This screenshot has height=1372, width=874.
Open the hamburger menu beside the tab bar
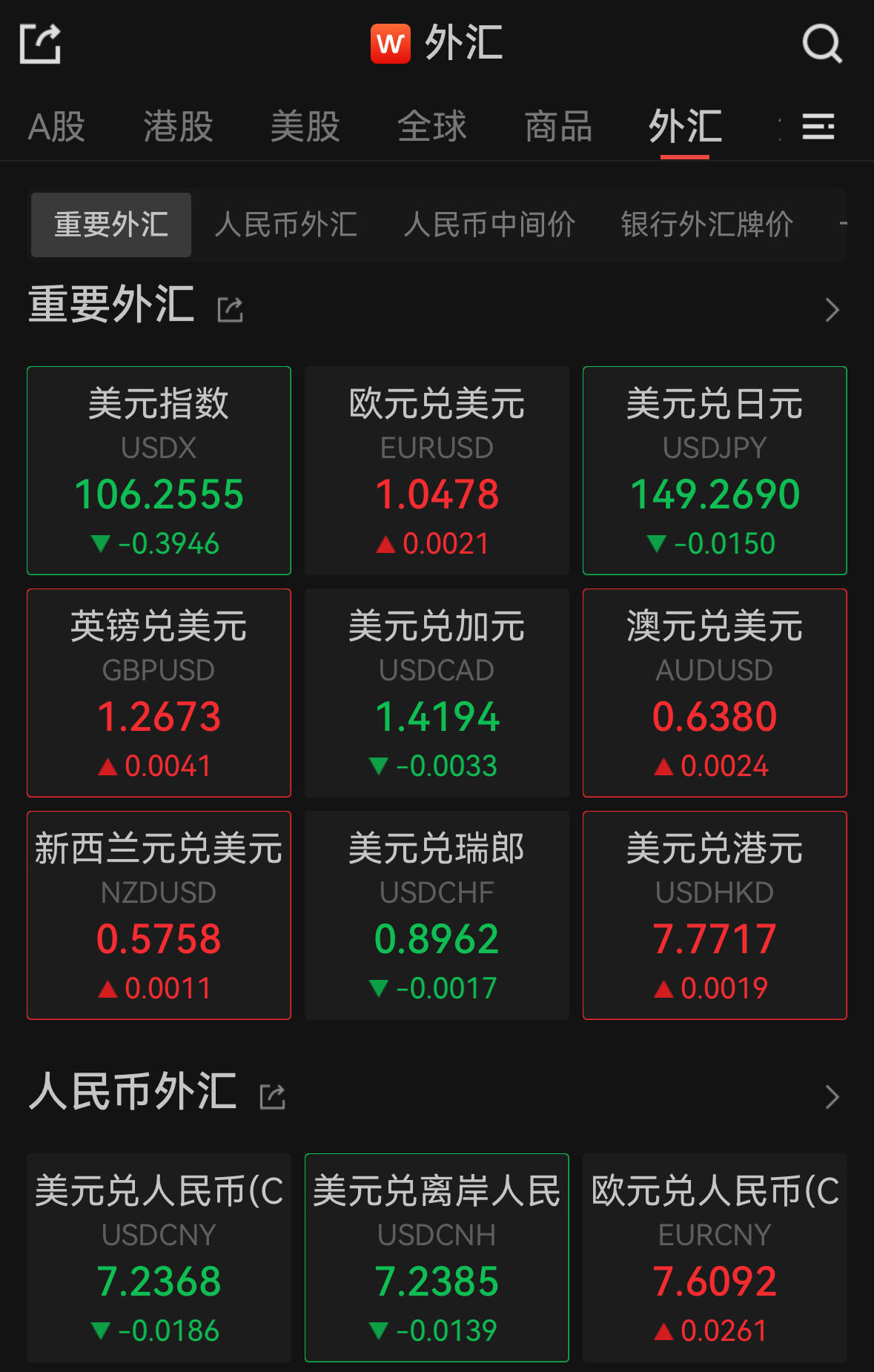[818, 127]
